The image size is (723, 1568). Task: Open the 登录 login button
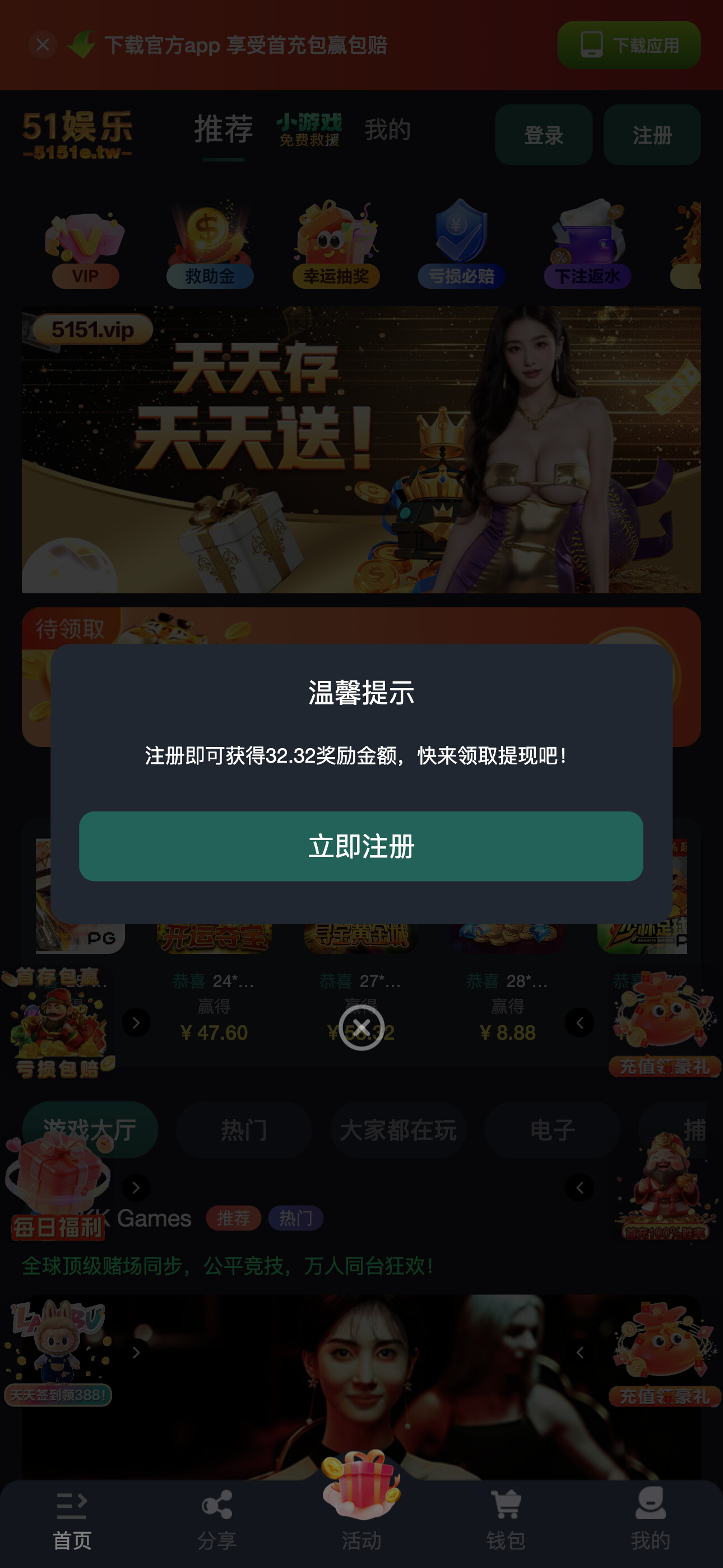543,135
